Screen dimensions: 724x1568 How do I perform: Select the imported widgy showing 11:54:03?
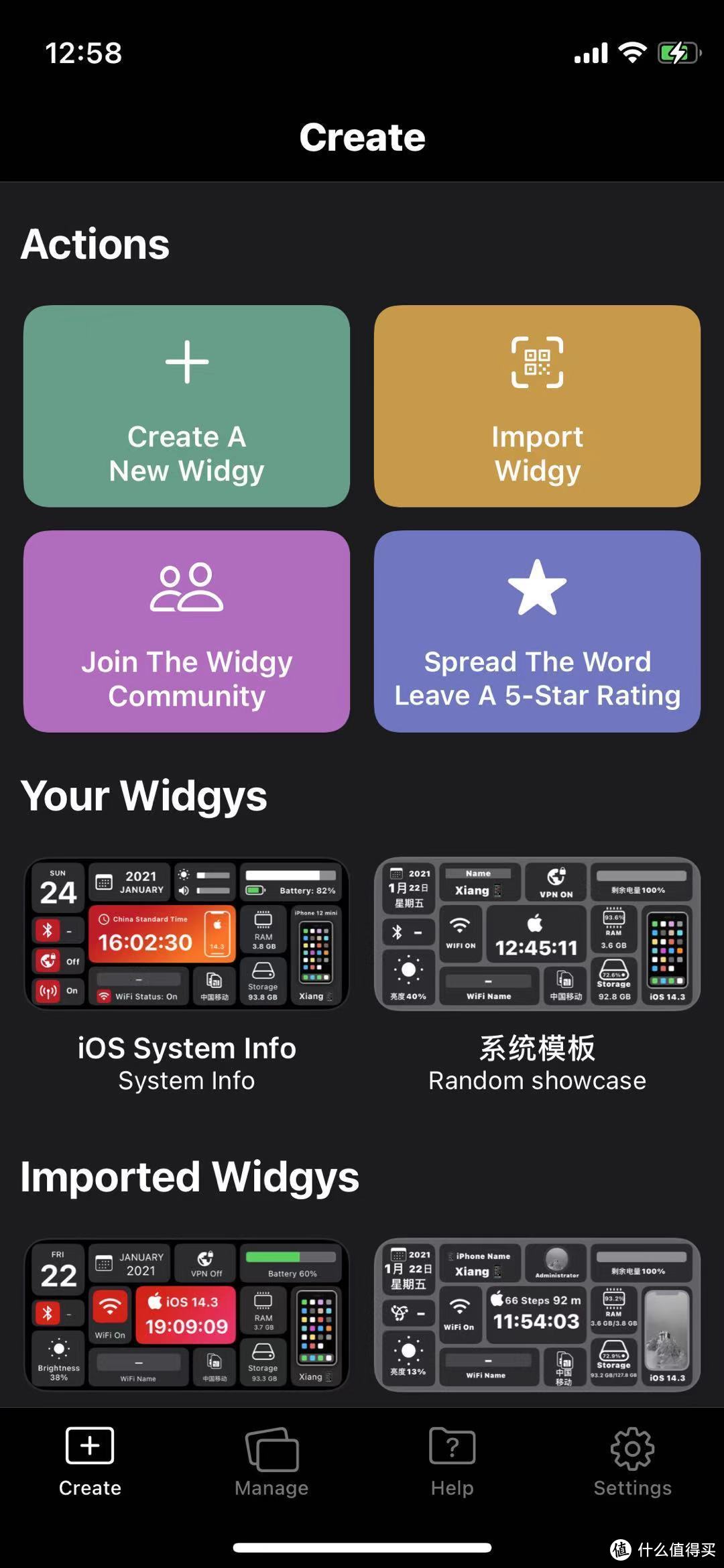537,1315
